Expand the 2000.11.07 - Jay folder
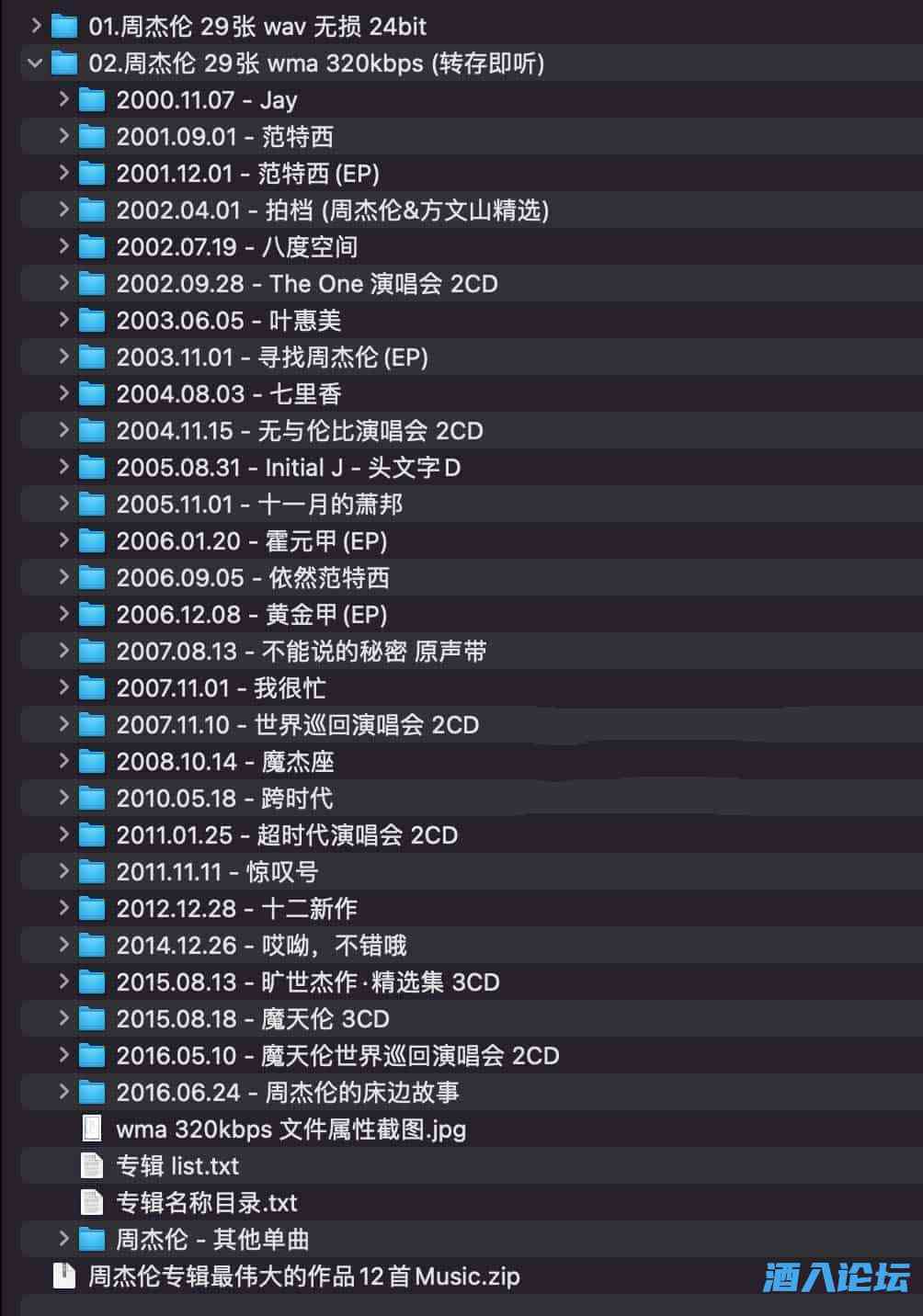923x1316 pixels. (63, 99)
